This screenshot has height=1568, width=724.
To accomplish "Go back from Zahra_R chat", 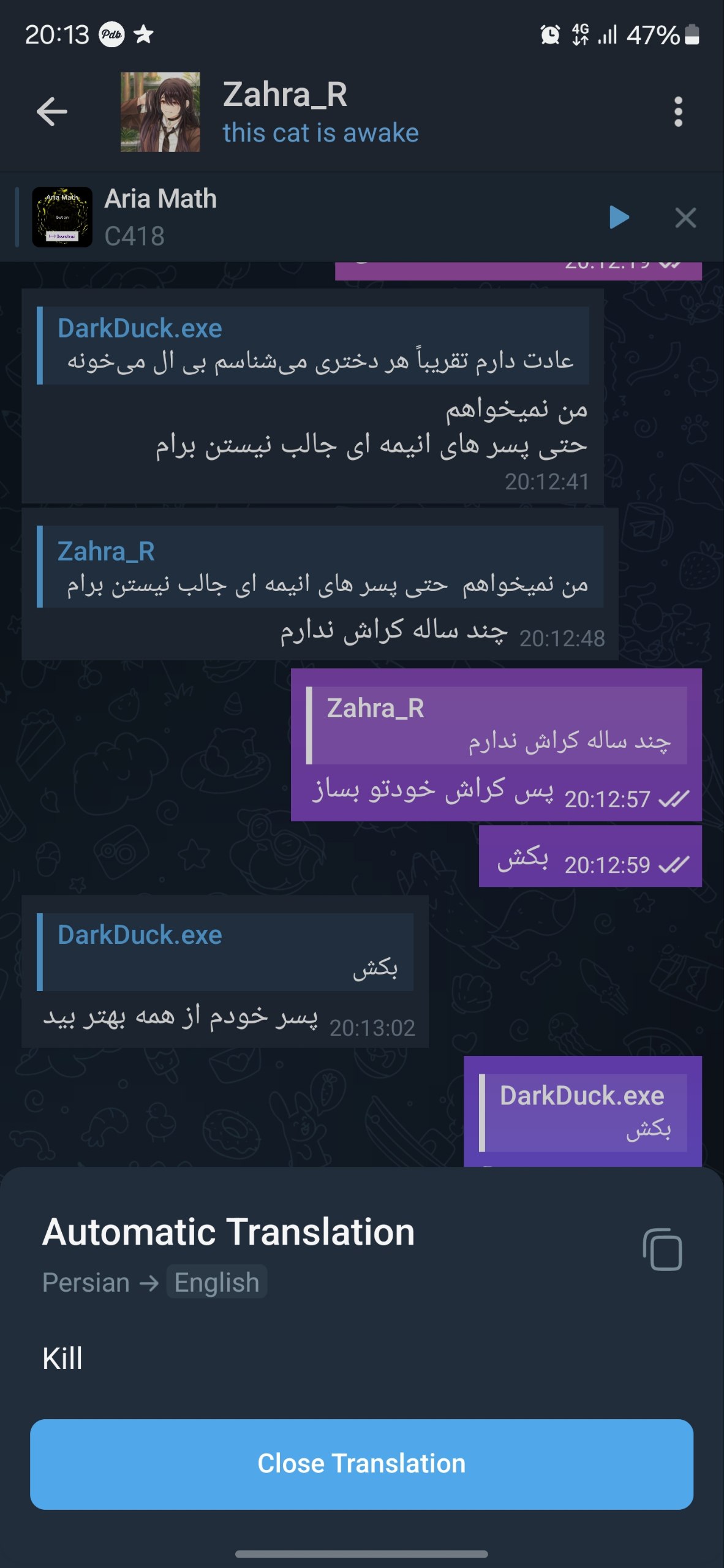I will pyautogui.click(x=52, y=112).
